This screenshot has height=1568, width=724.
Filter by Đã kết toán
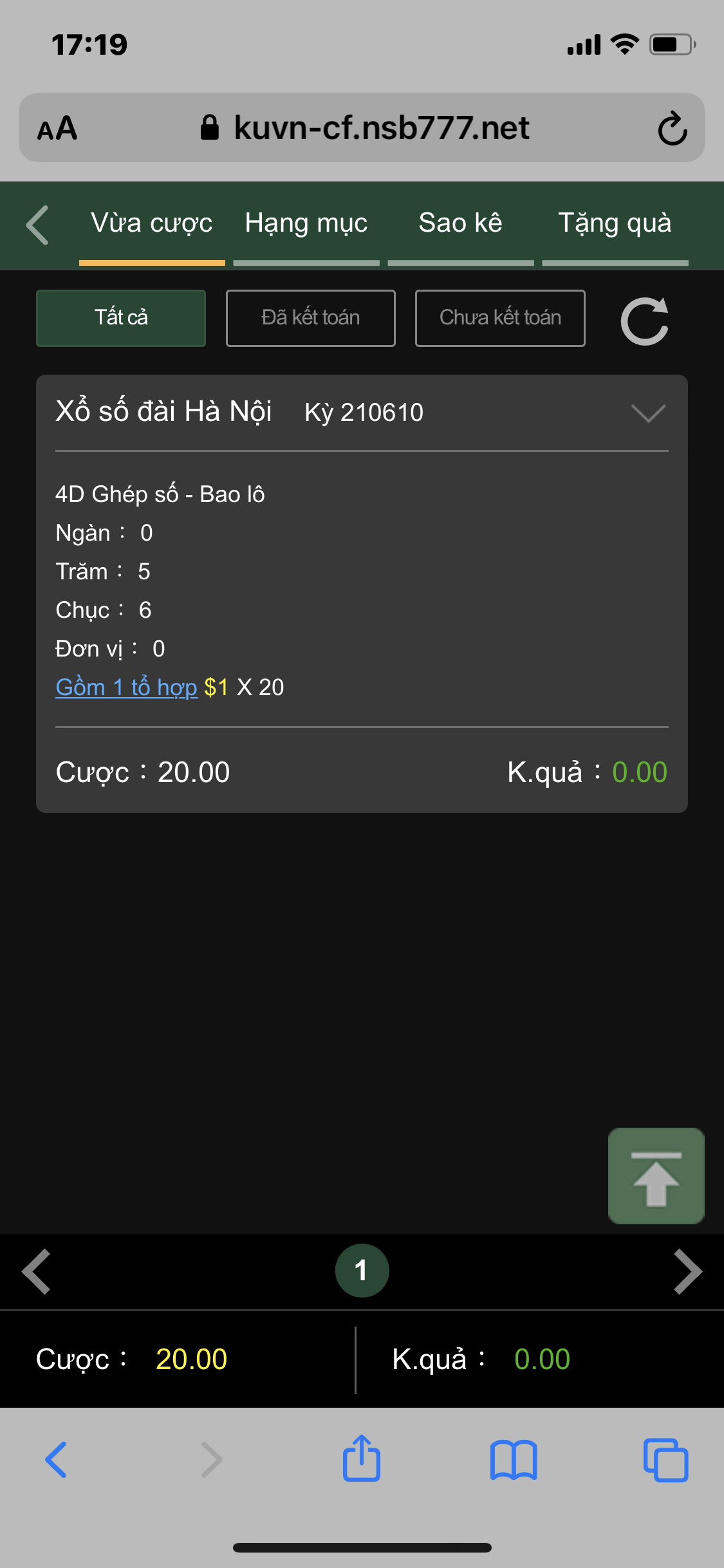[x=311, y=318]
